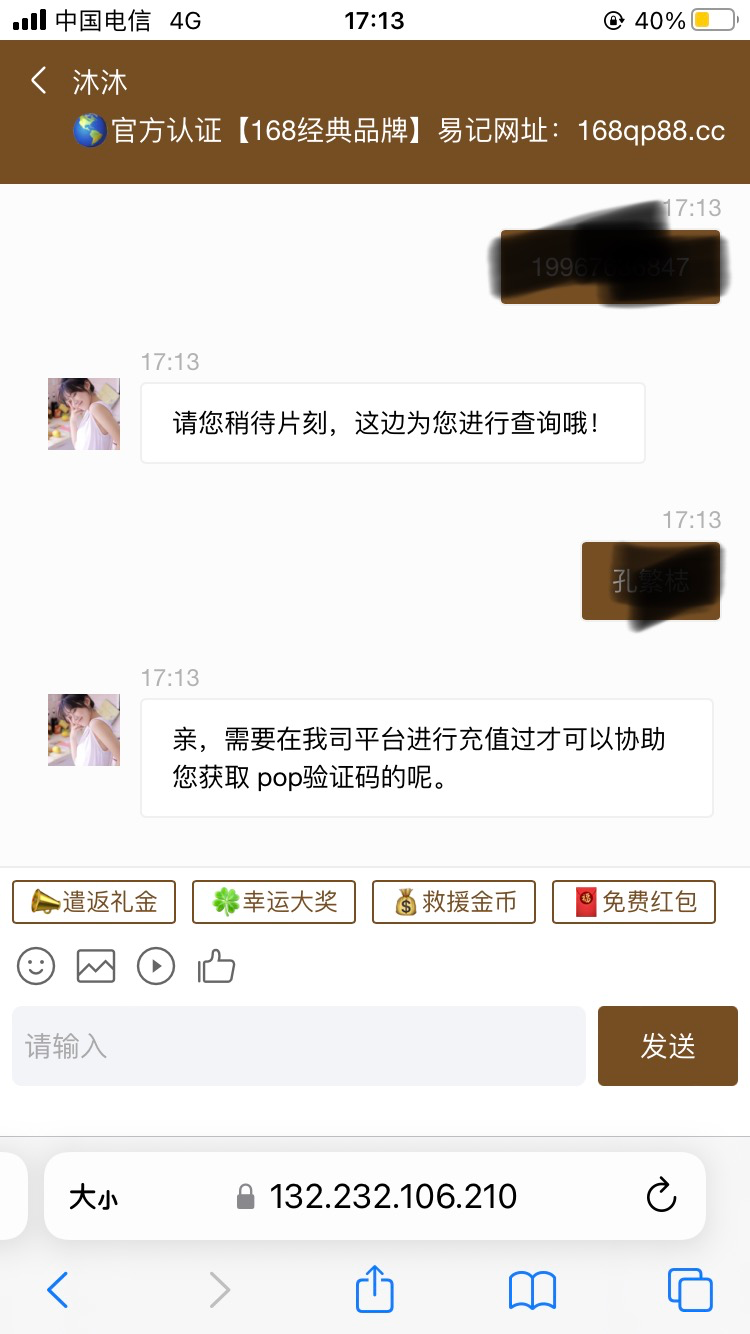
Task: Attach a picture to the chat
Action: click(x=96, y=966)
